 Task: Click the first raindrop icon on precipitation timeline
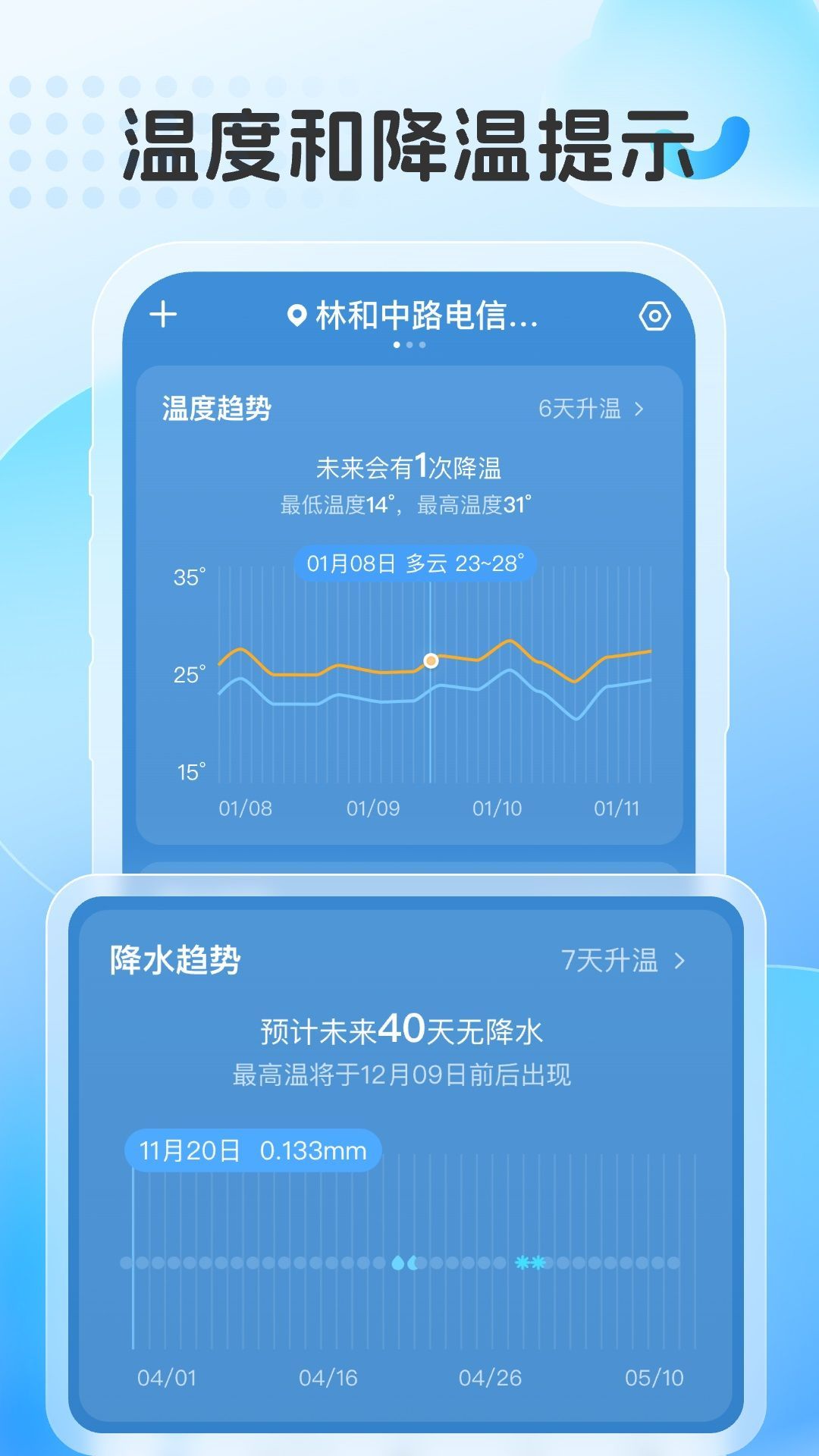(397, 1262)
